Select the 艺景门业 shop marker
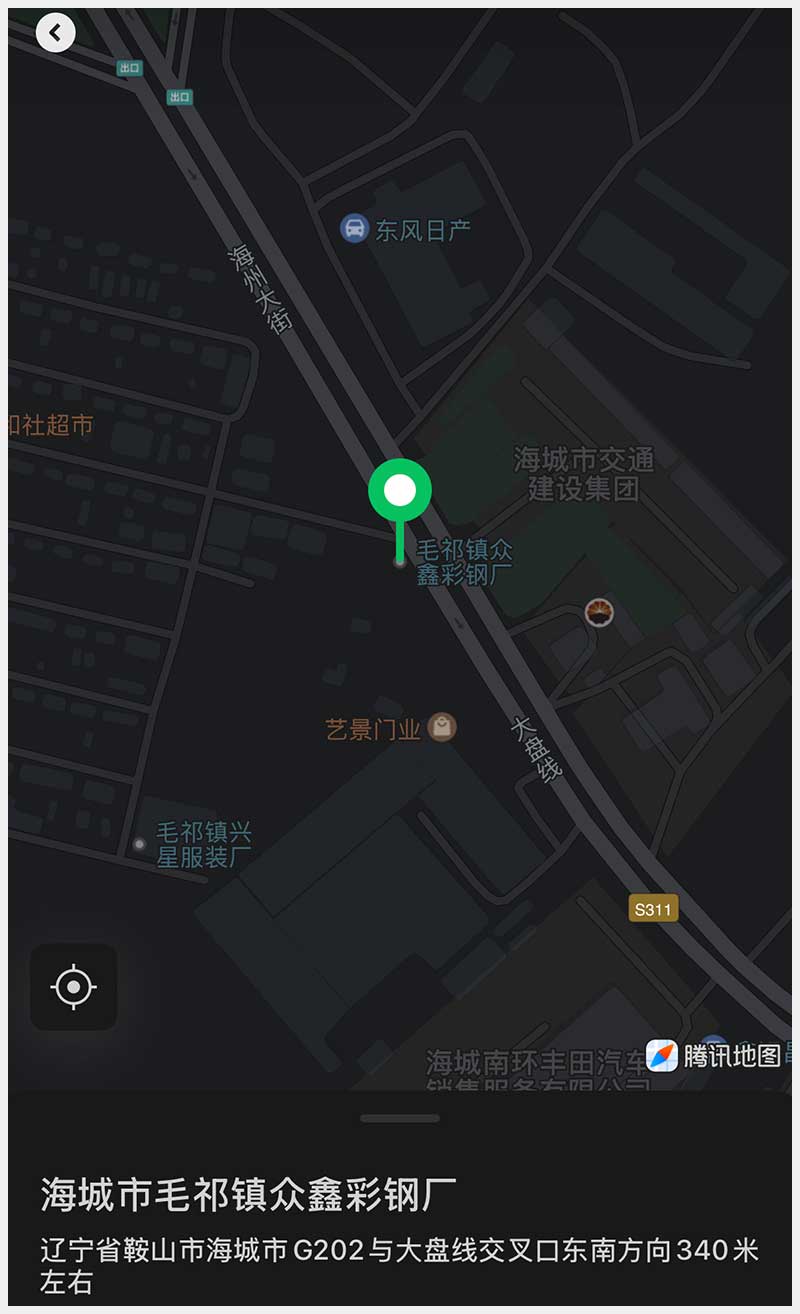800x1314 pixels. point(441,727)
